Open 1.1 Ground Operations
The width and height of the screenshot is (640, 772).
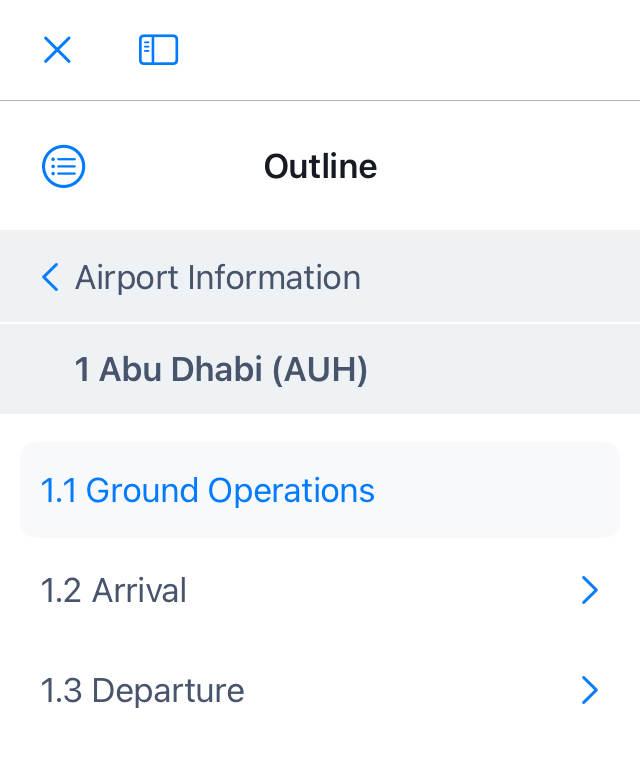[x=208, y=491]
